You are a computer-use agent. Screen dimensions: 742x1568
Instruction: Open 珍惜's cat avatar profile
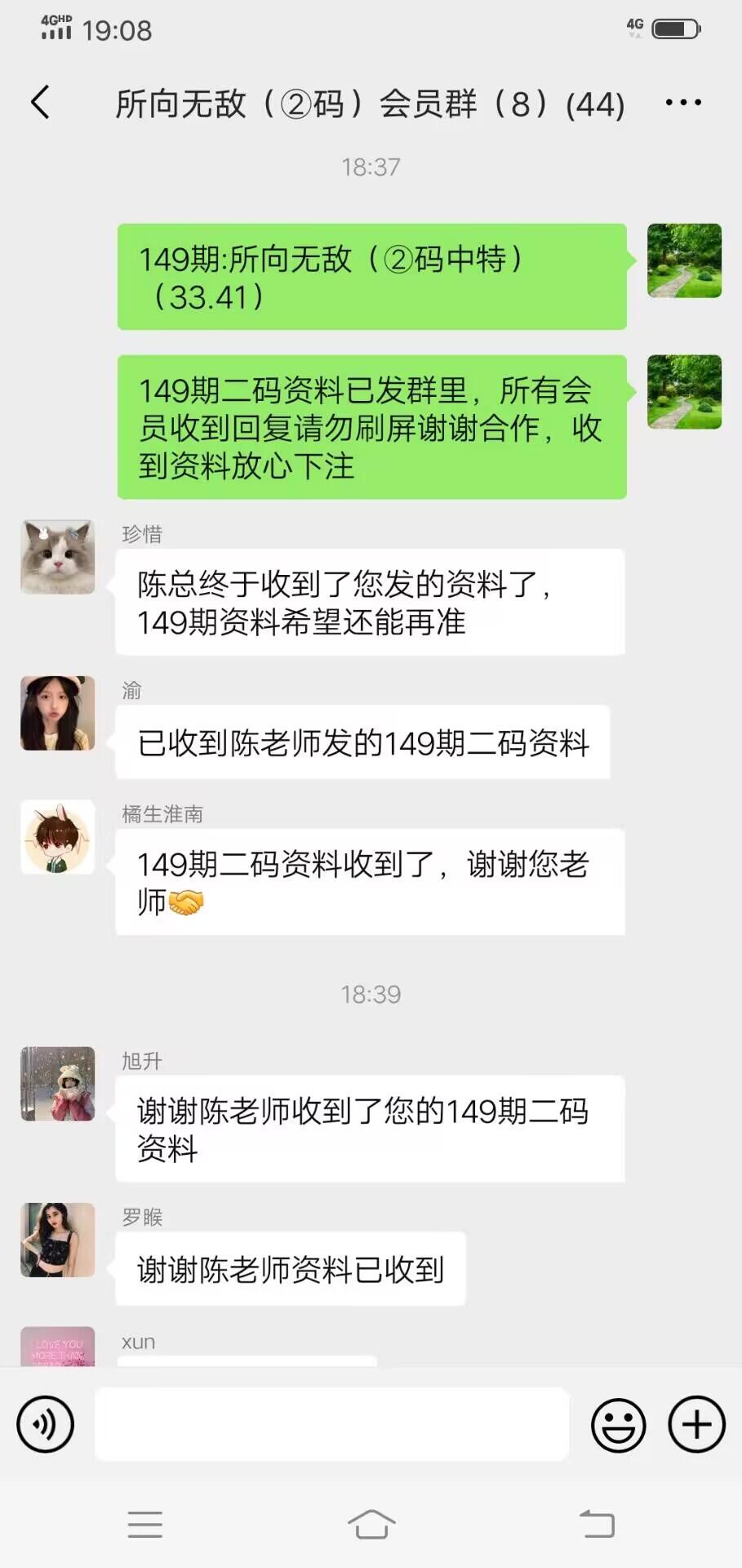coord(58,557)
